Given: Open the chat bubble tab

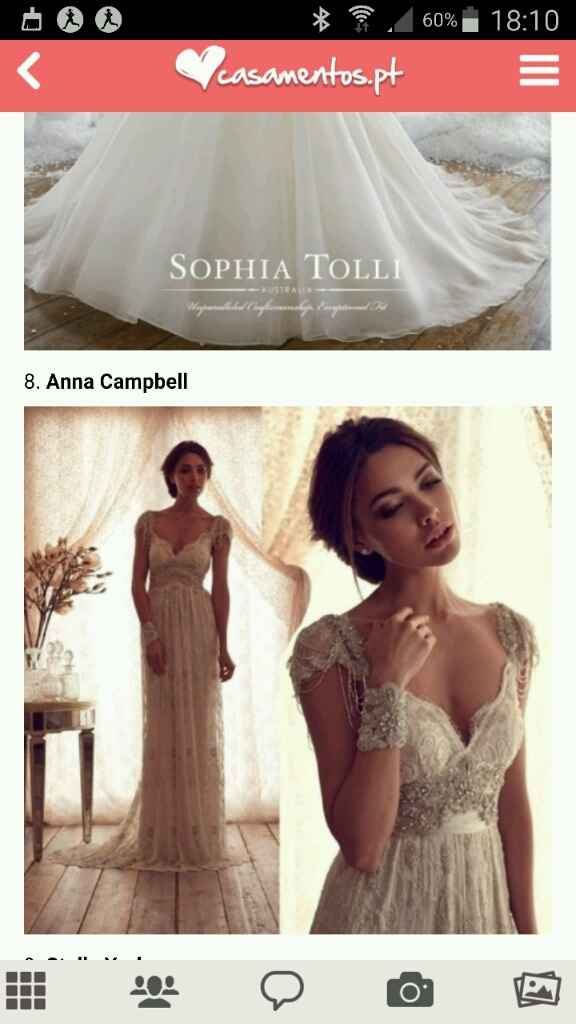Looking at the screenshot, I should 282,991.
